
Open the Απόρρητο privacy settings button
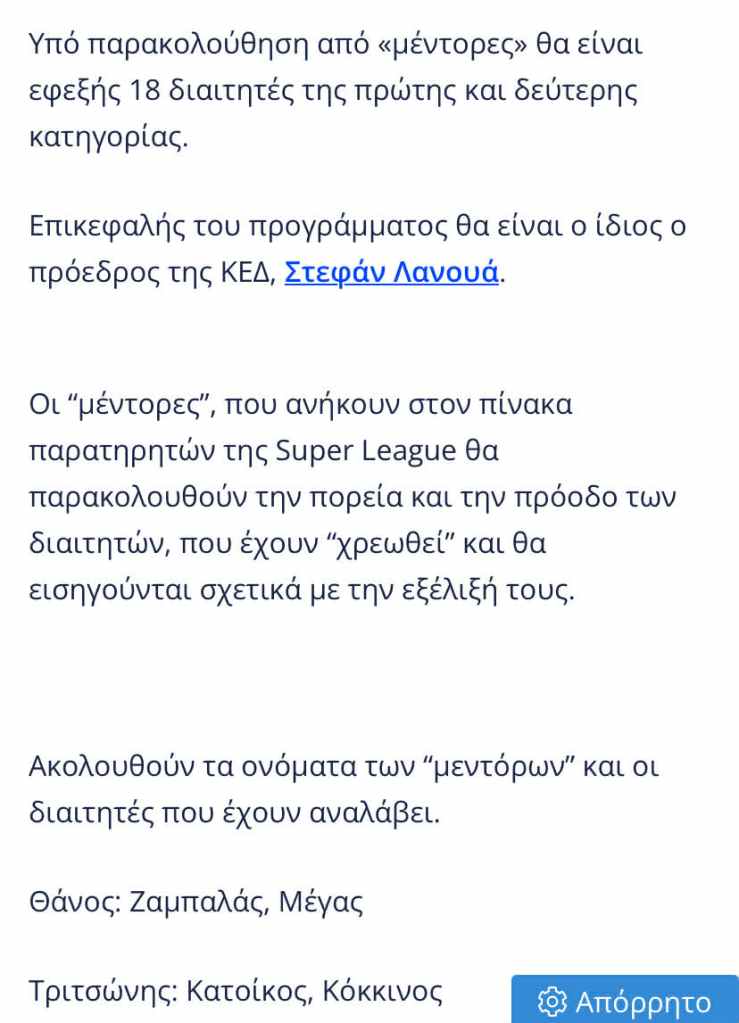coord(625,1000)
